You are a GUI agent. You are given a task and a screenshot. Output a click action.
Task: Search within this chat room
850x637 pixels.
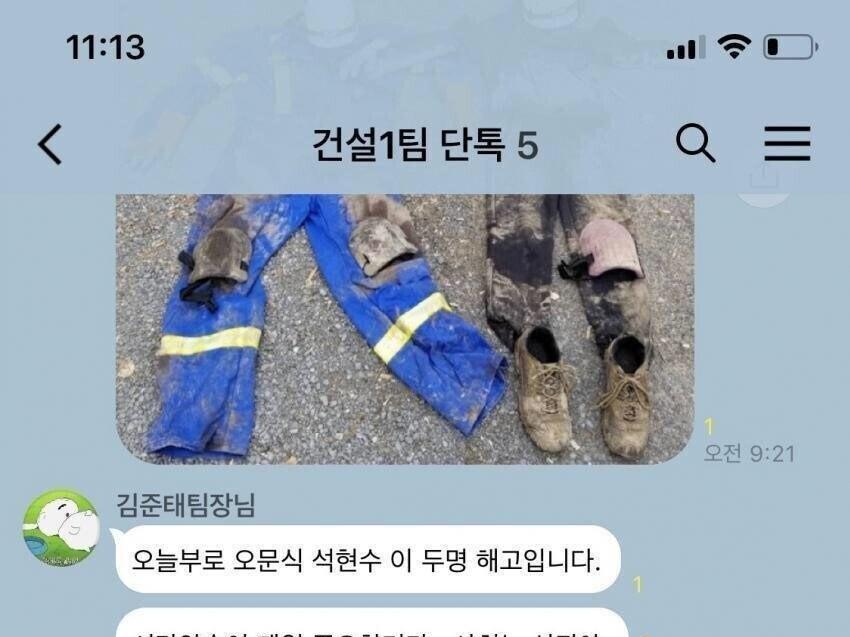click(695, 144)
